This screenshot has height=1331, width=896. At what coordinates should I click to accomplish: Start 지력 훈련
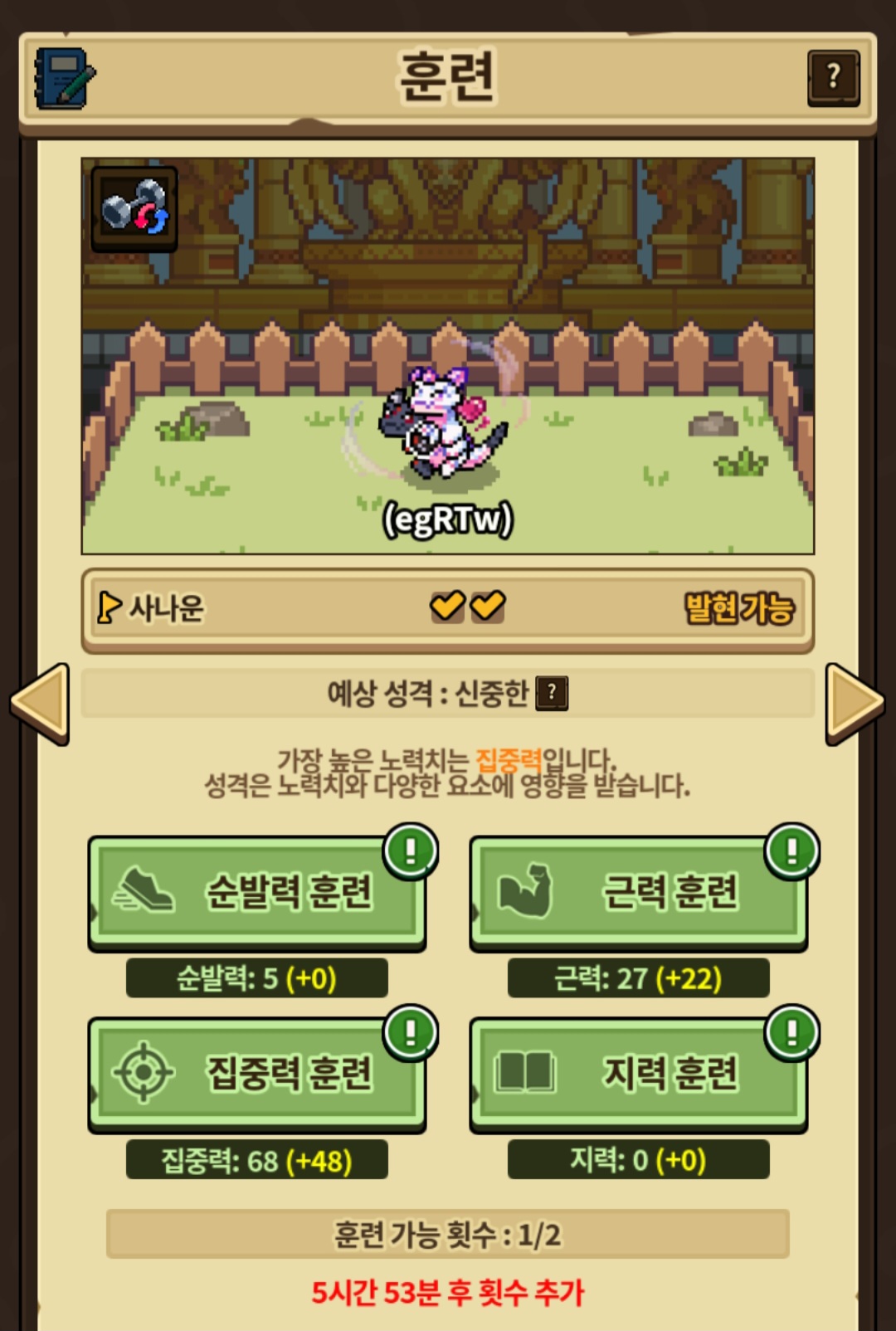638,1073
